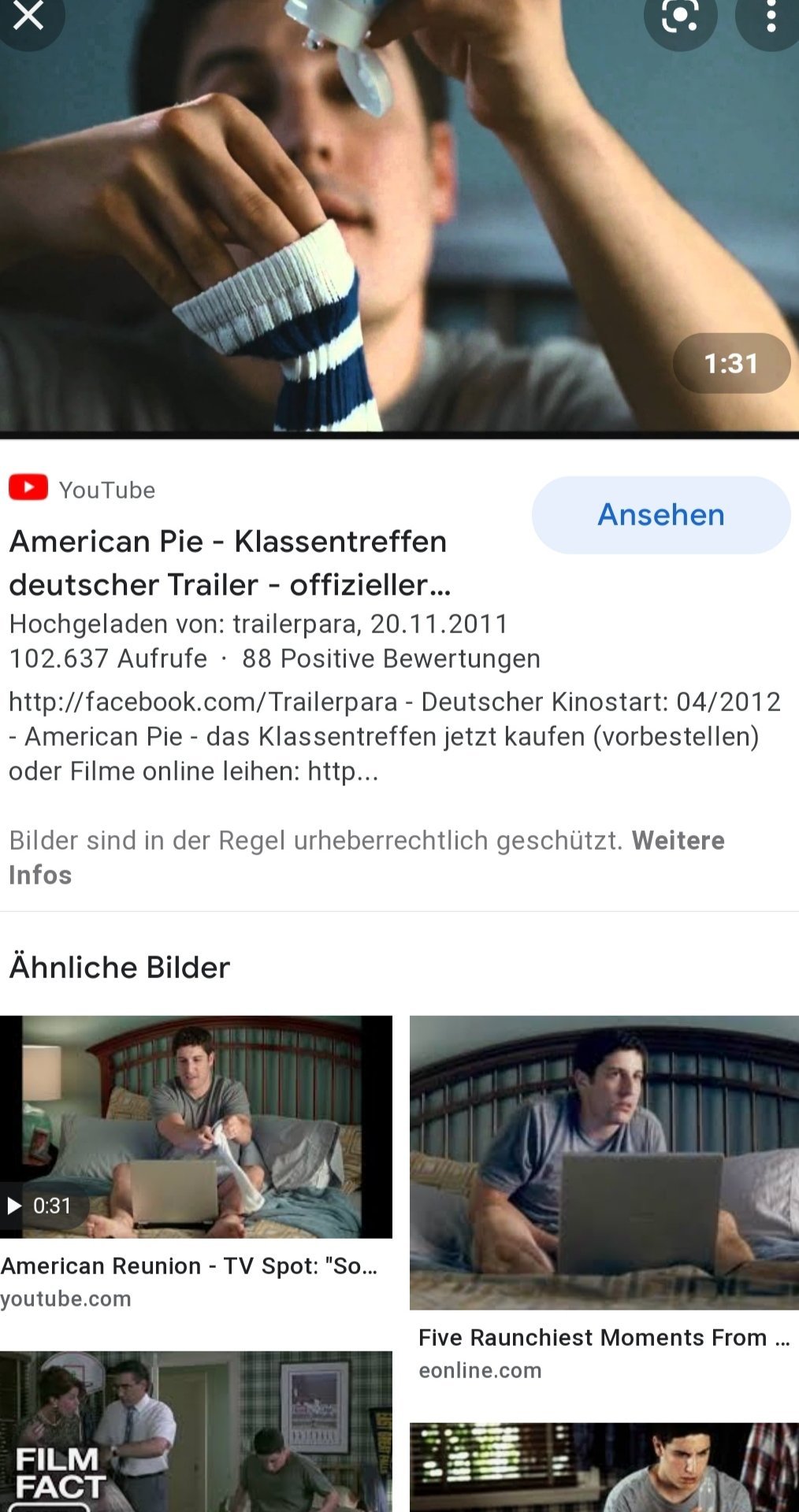Open the Film Fact similar image
Viewport: 799px width, 1512px height.
point(196,1432)
